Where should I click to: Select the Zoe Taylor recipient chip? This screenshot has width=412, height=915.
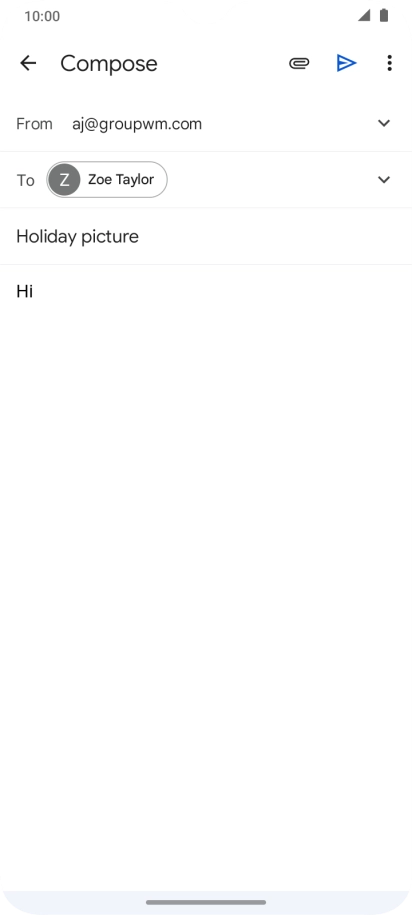coord(107,180)
